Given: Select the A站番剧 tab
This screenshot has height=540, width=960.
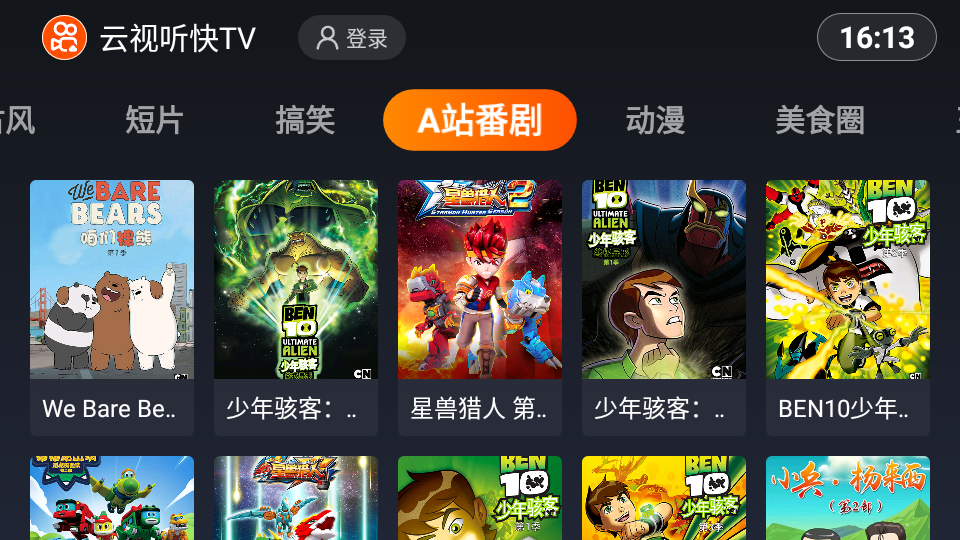Looking at the screenshot, I should click(479, 120).
